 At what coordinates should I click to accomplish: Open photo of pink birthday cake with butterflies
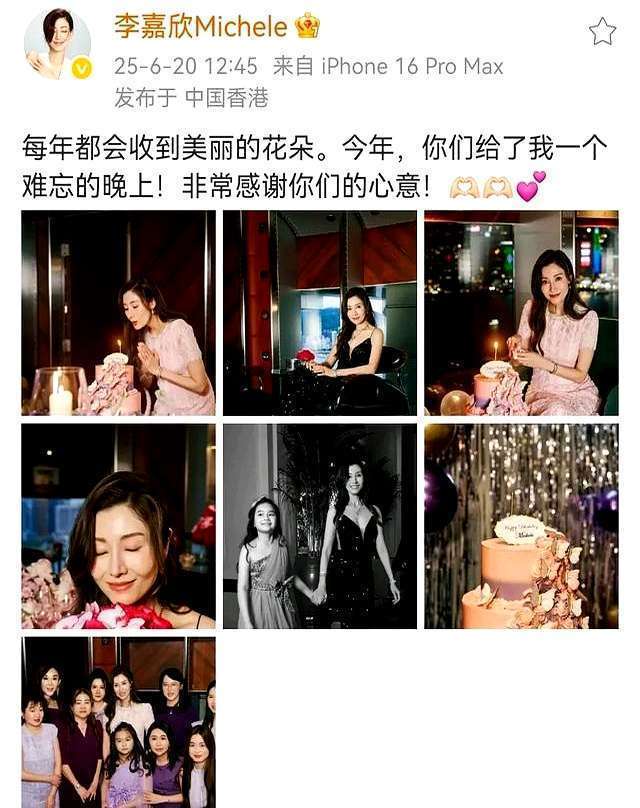(521, 526)
